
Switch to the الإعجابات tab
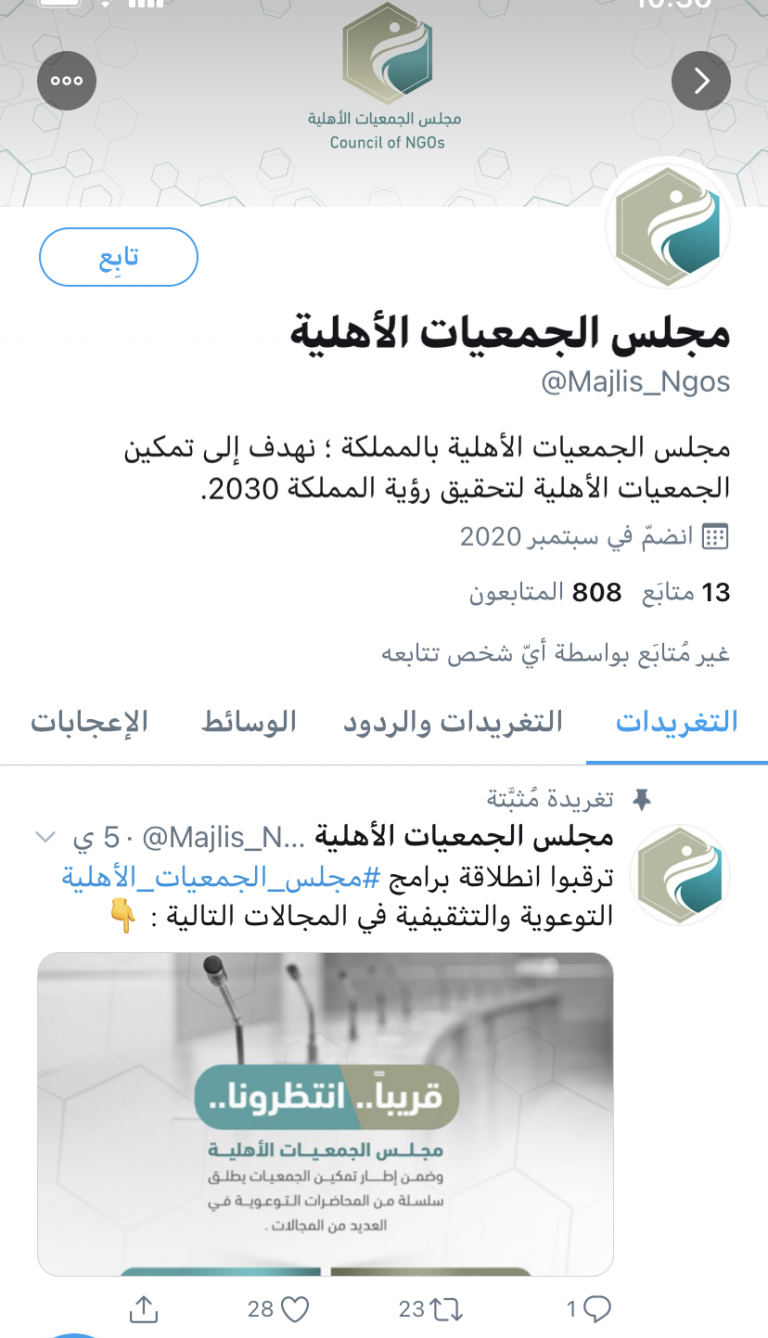(x=89, y=722)
